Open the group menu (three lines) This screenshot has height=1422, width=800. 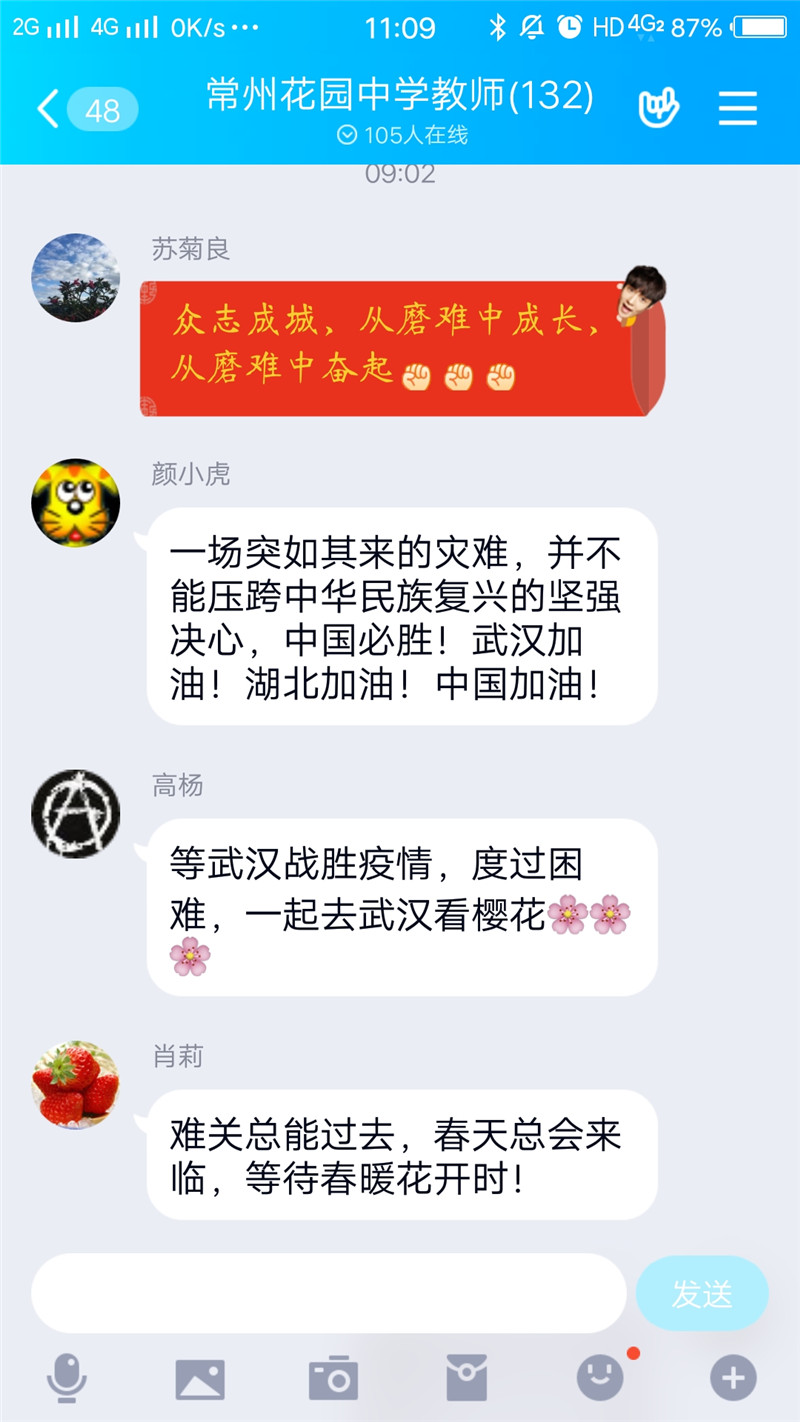tap(738, 108)
